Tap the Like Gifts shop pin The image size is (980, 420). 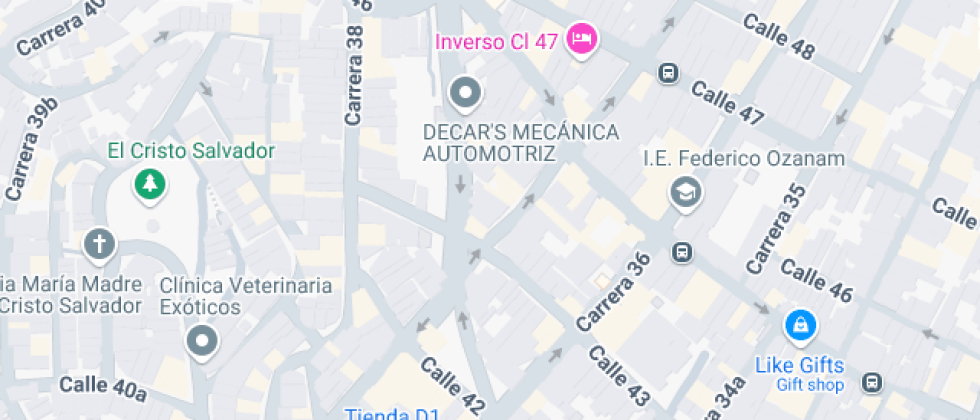coord(801,324)
